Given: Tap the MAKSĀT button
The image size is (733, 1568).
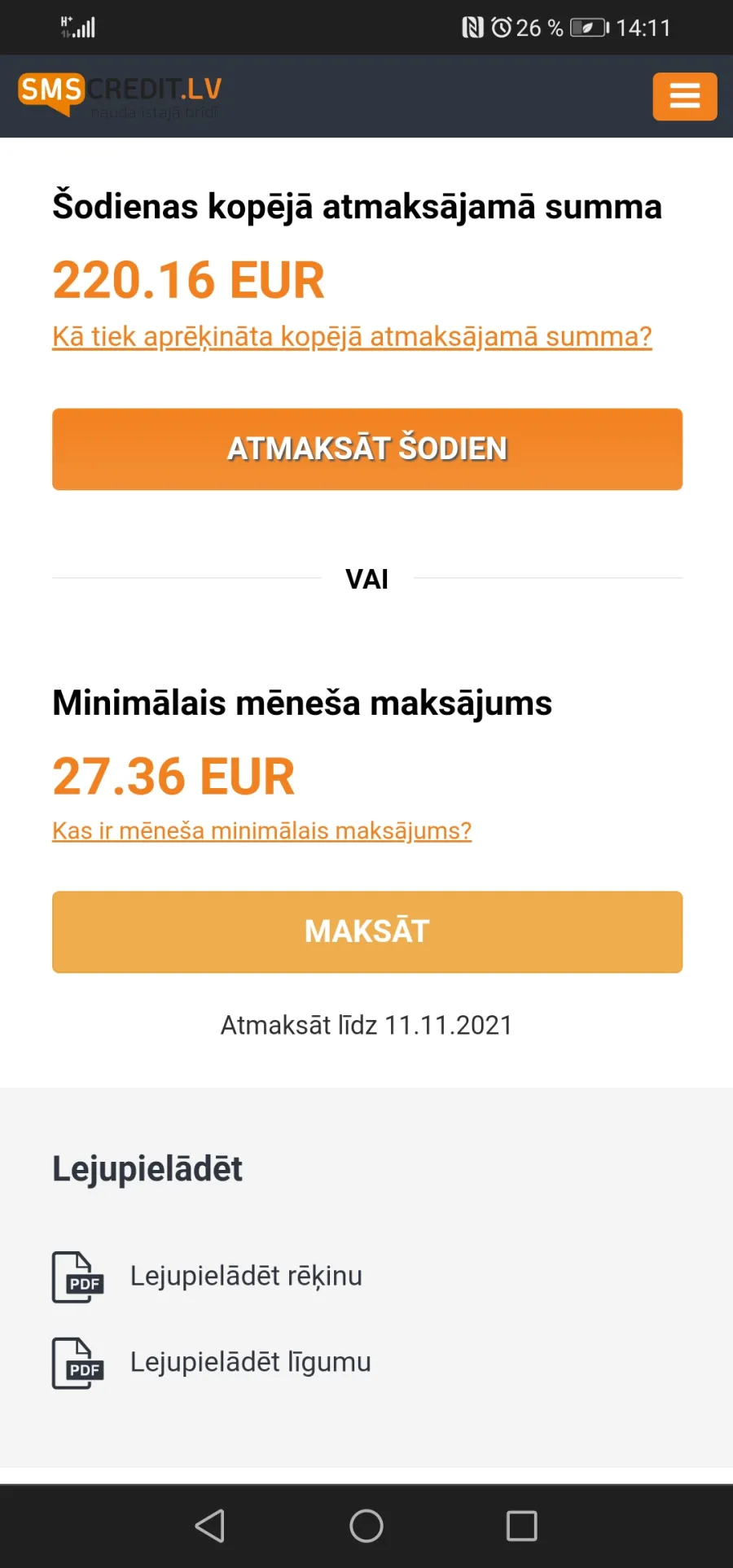Looking at the screenshot, I should pyautogui.click(x=367, y=932).
